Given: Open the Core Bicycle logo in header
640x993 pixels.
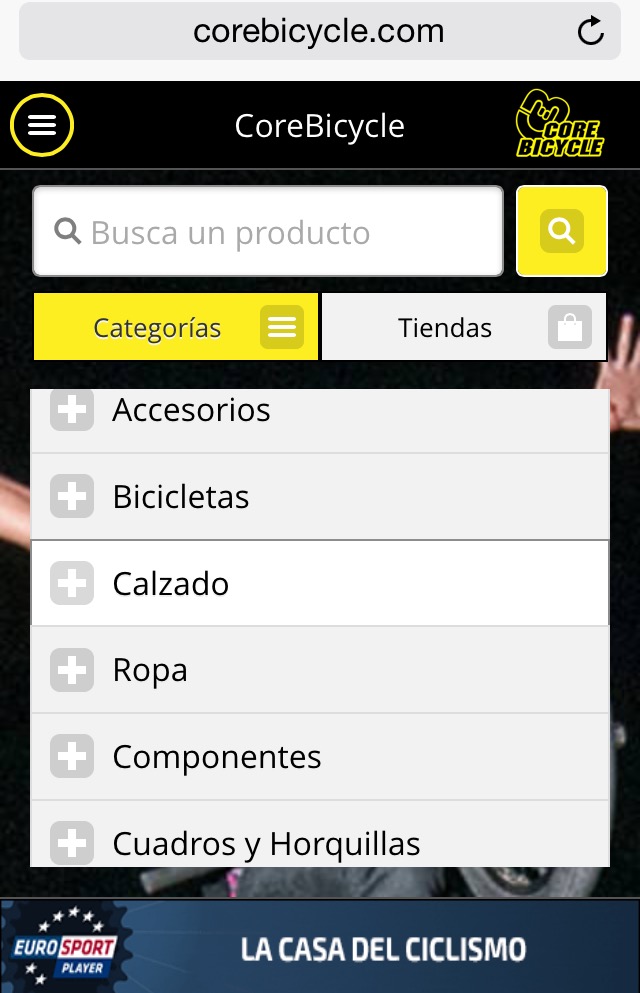Looking at the screenshot, I should (x=559, y=126).
